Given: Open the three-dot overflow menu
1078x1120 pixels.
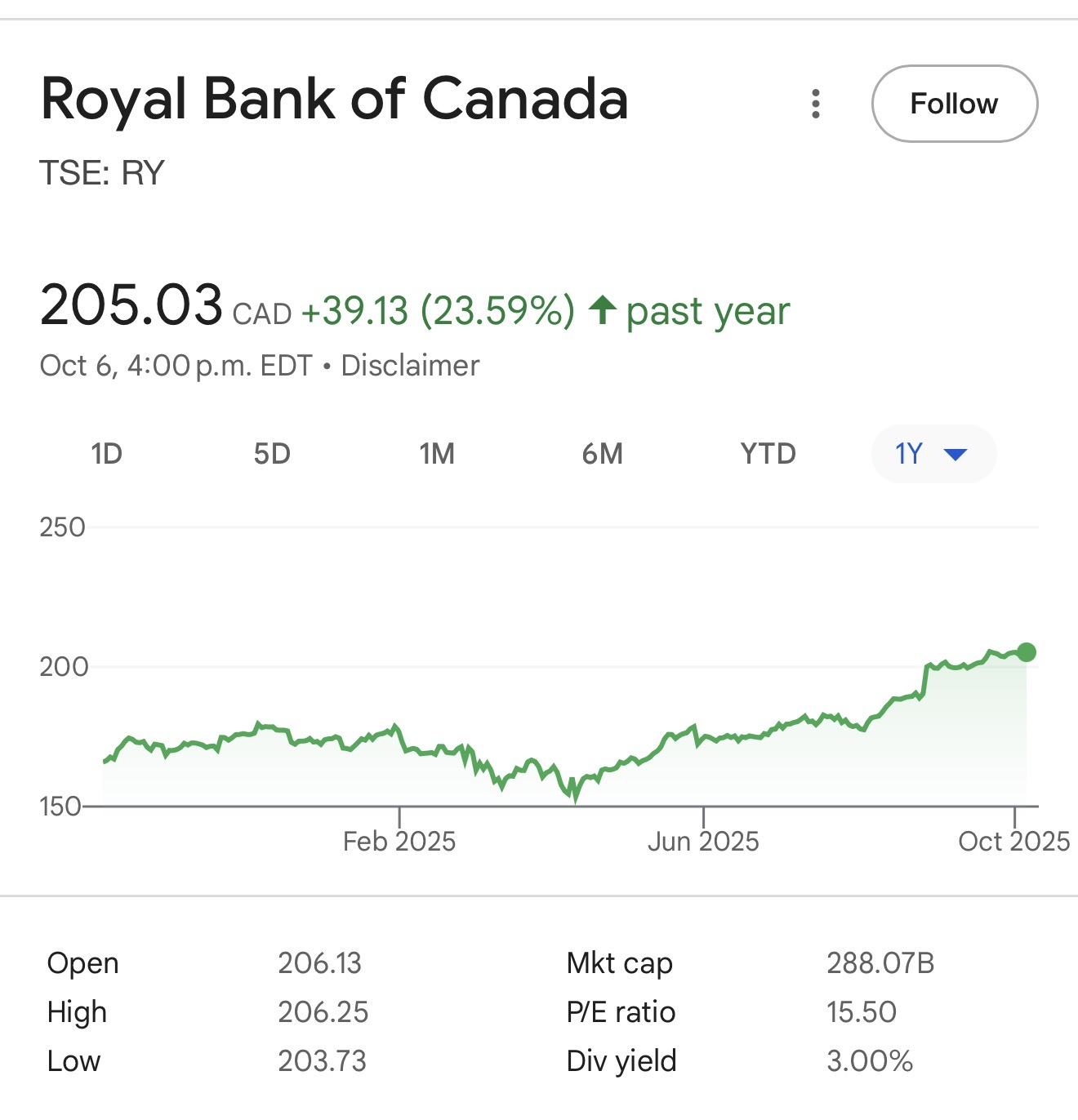Looking at the screenshot, I should 815,104.
